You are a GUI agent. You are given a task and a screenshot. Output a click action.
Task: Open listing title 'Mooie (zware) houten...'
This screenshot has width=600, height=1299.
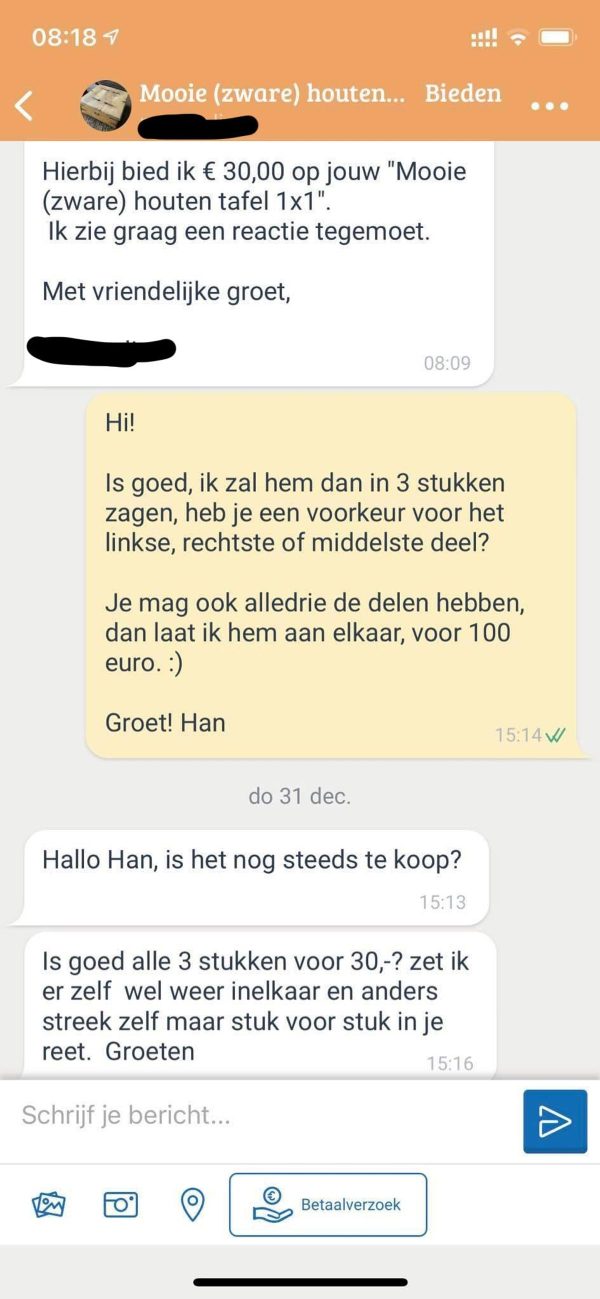tap(272, 94)
